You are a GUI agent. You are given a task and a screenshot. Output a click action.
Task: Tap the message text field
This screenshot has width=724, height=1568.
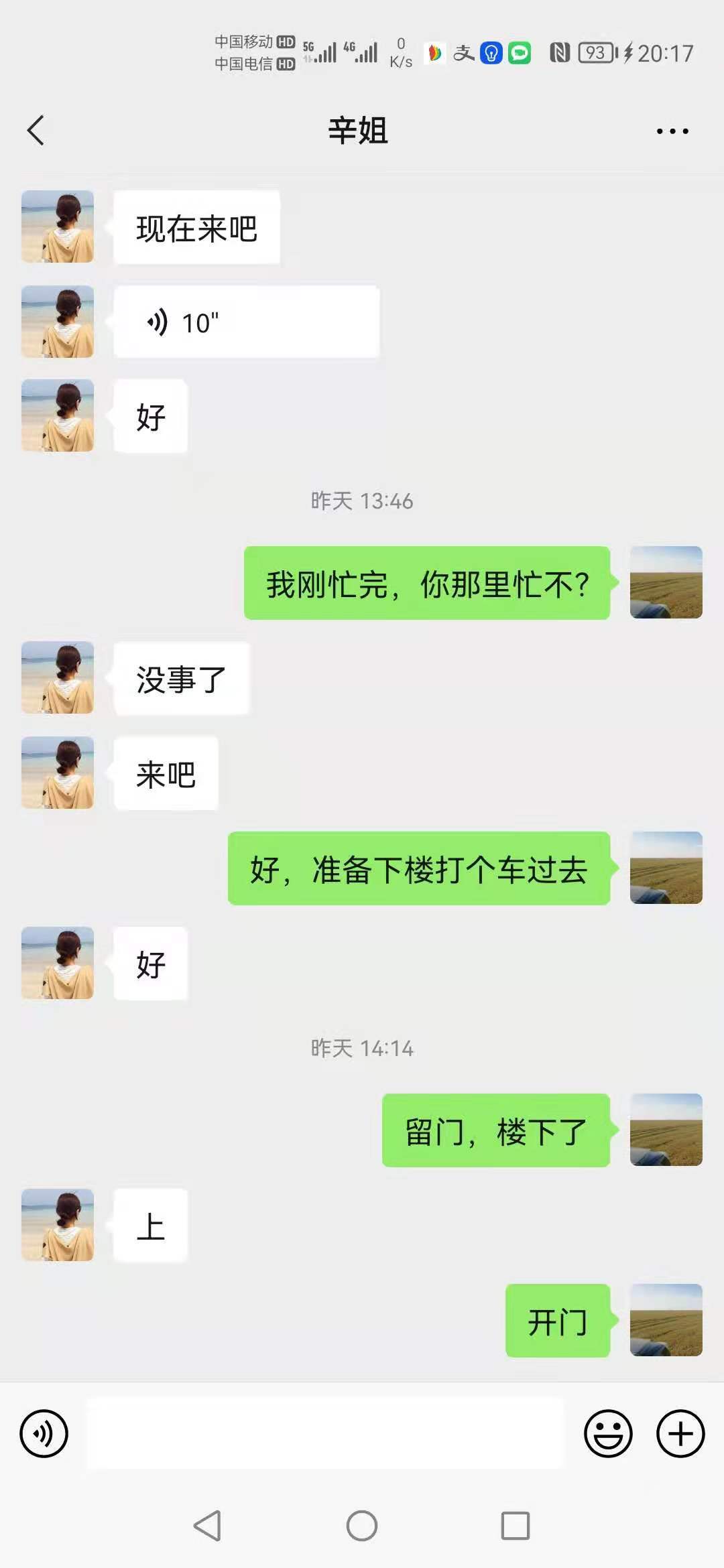point(325,1433)
